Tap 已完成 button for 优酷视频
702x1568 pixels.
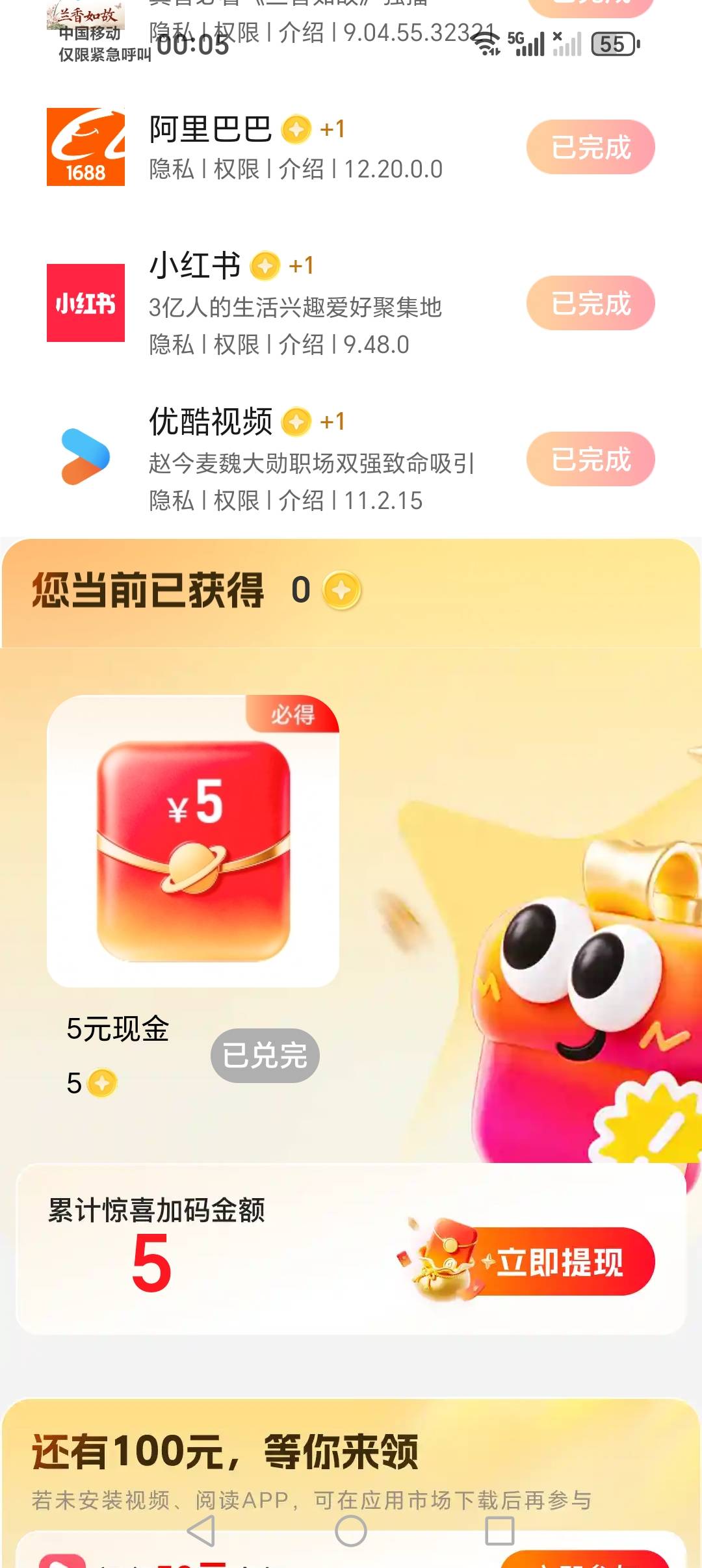pos(590,459)
